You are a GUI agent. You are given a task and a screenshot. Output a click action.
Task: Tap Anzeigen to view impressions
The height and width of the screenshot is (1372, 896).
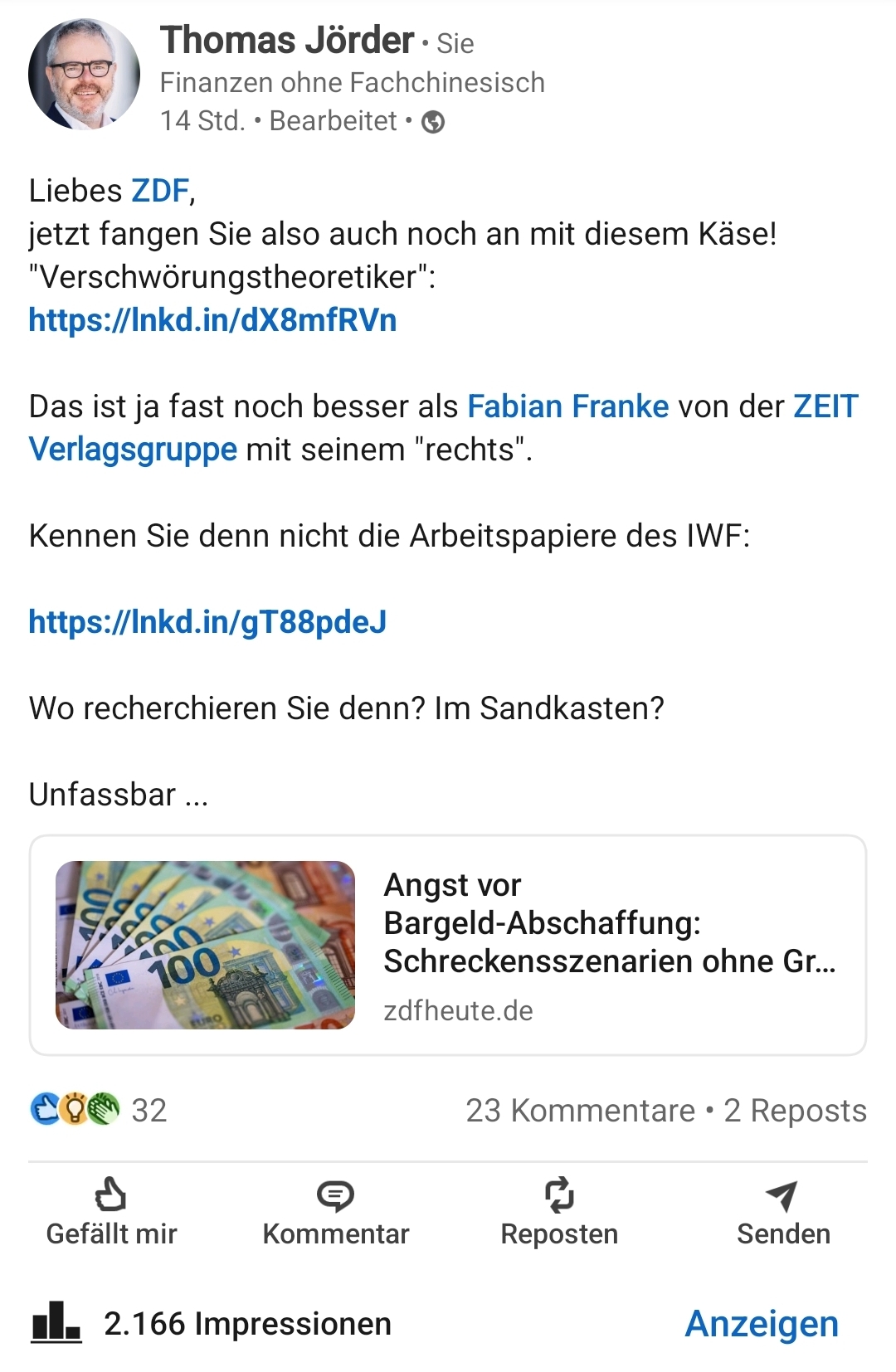(761, 1324)
